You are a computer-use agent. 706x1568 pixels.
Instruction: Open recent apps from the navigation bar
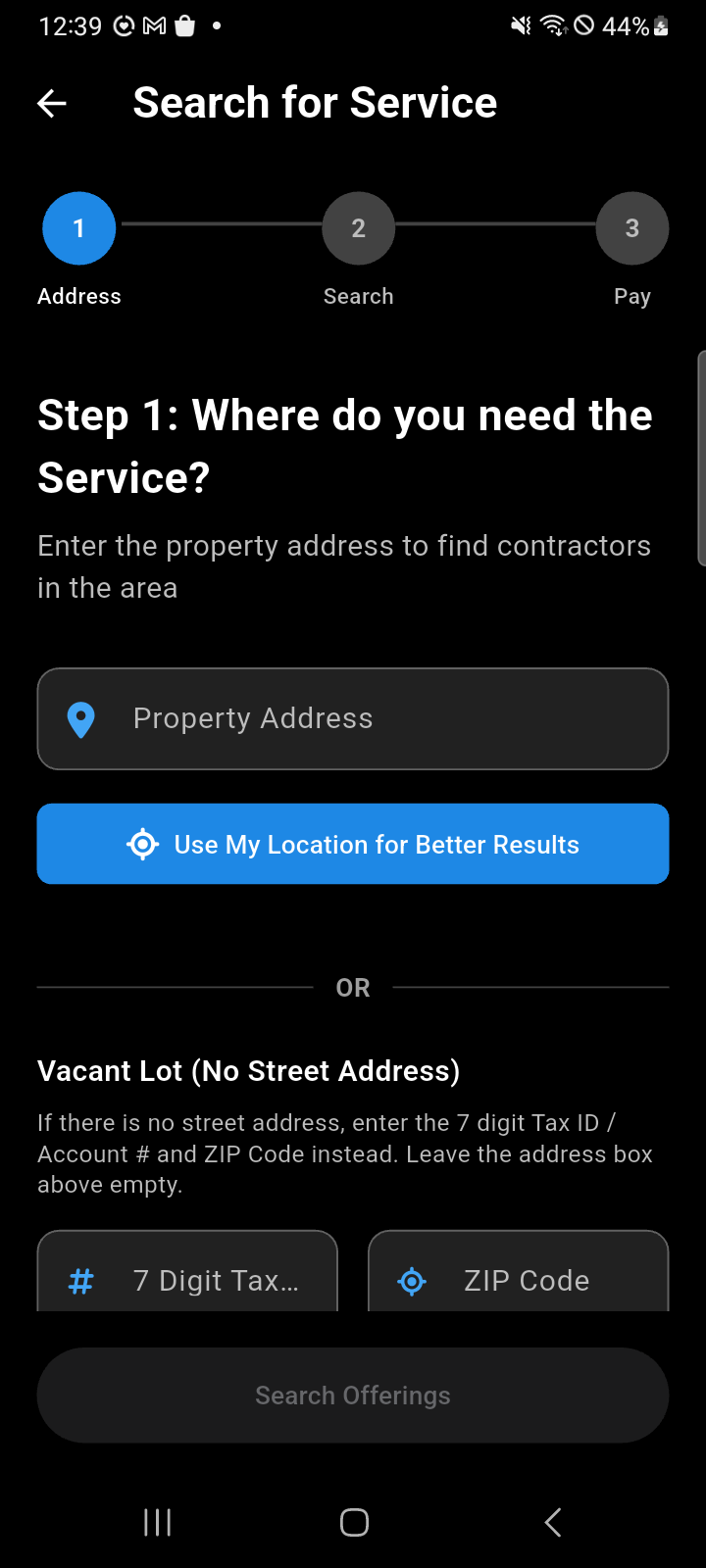pyautogui.click(x=157, y=1522)
